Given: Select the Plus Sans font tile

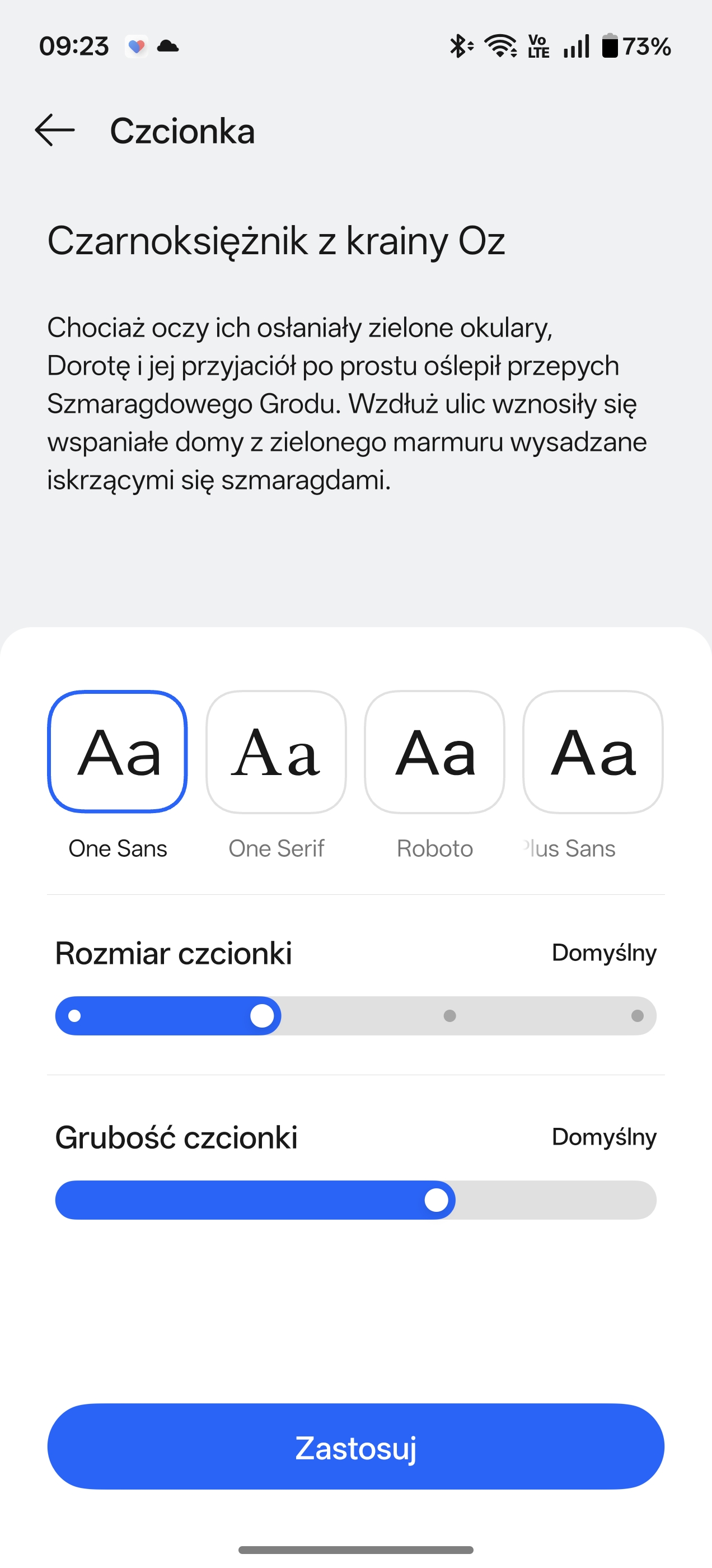Looking at the screenshot, I should (593, 752).
